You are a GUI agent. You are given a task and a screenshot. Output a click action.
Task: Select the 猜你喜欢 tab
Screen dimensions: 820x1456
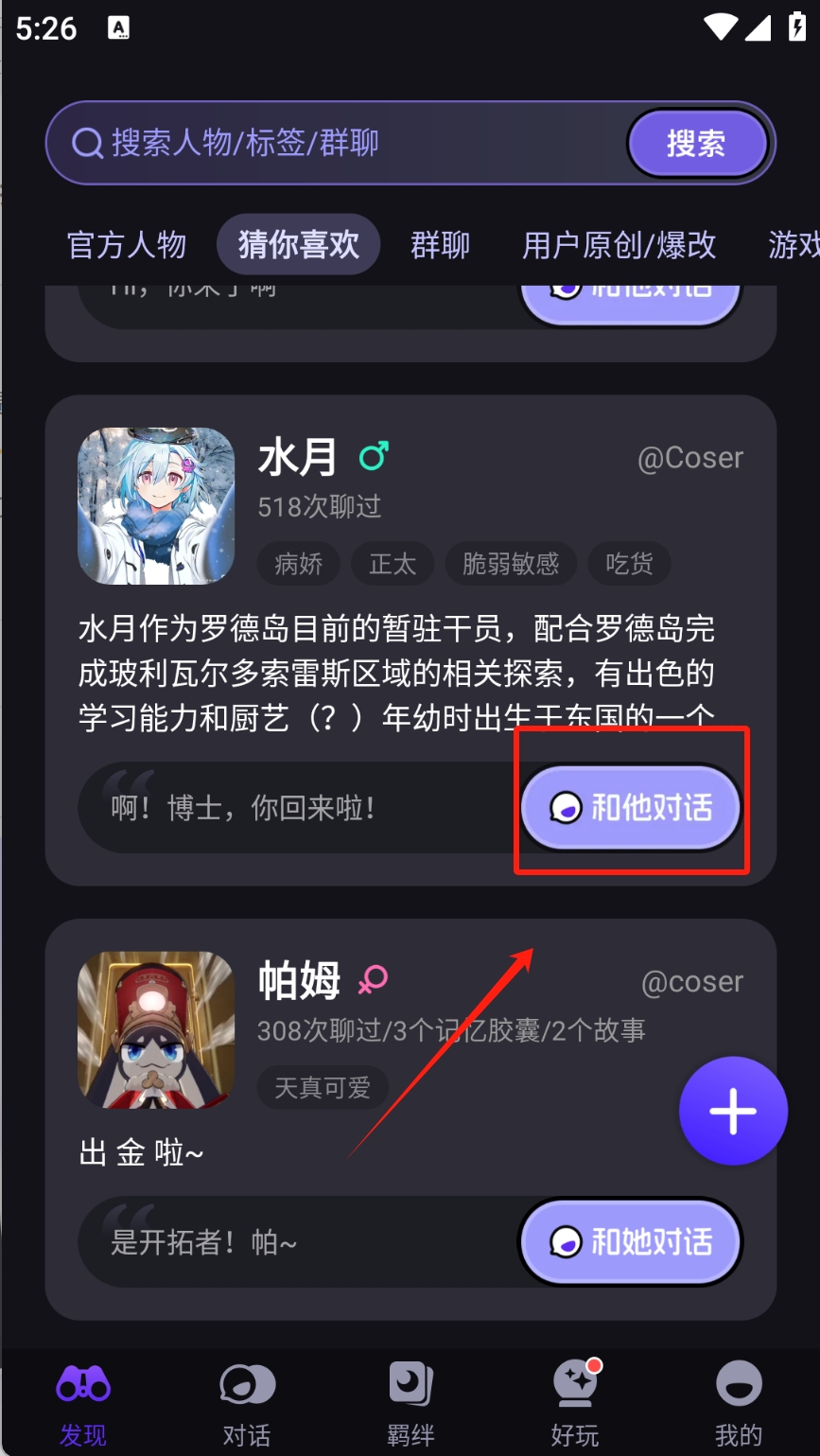click(299, 245)
